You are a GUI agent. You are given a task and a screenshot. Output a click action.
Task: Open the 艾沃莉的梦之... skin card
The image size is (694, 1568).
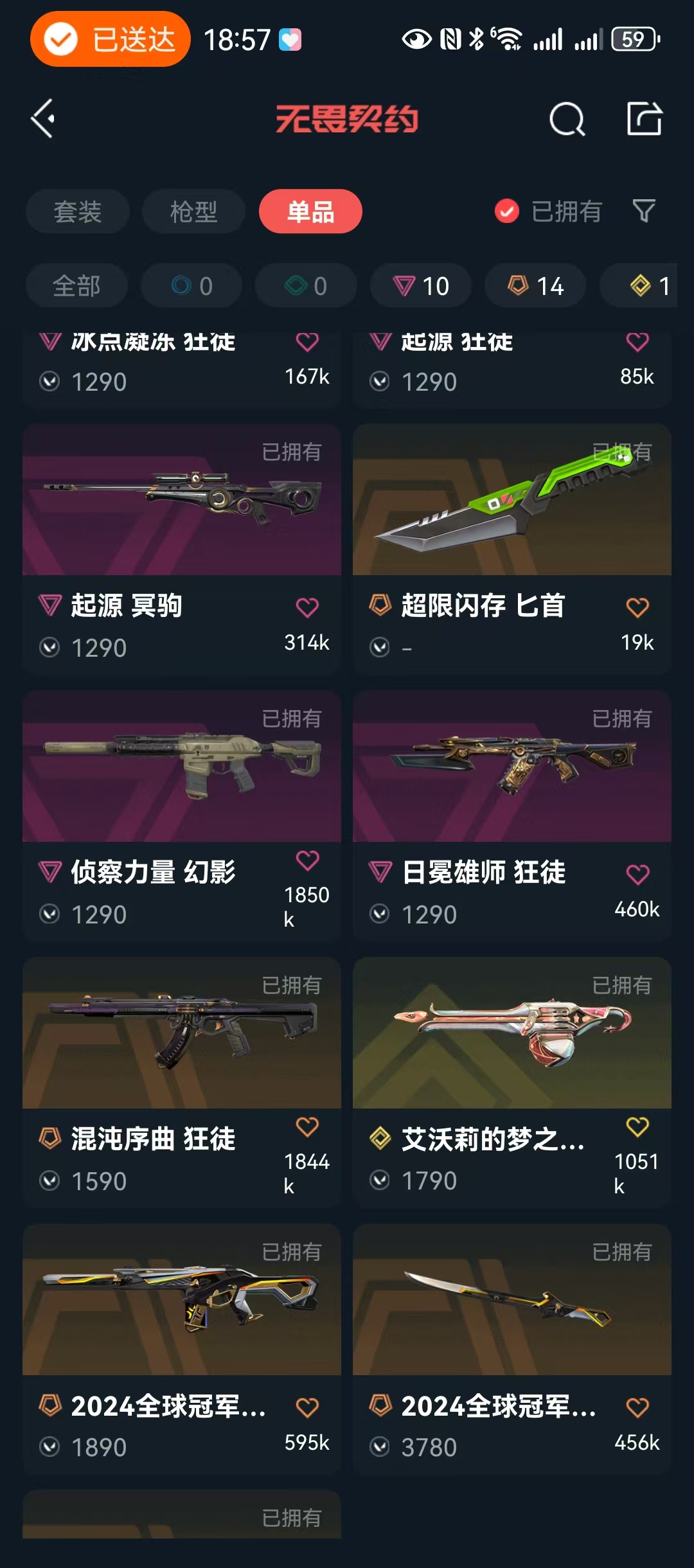pos(512,1082)
